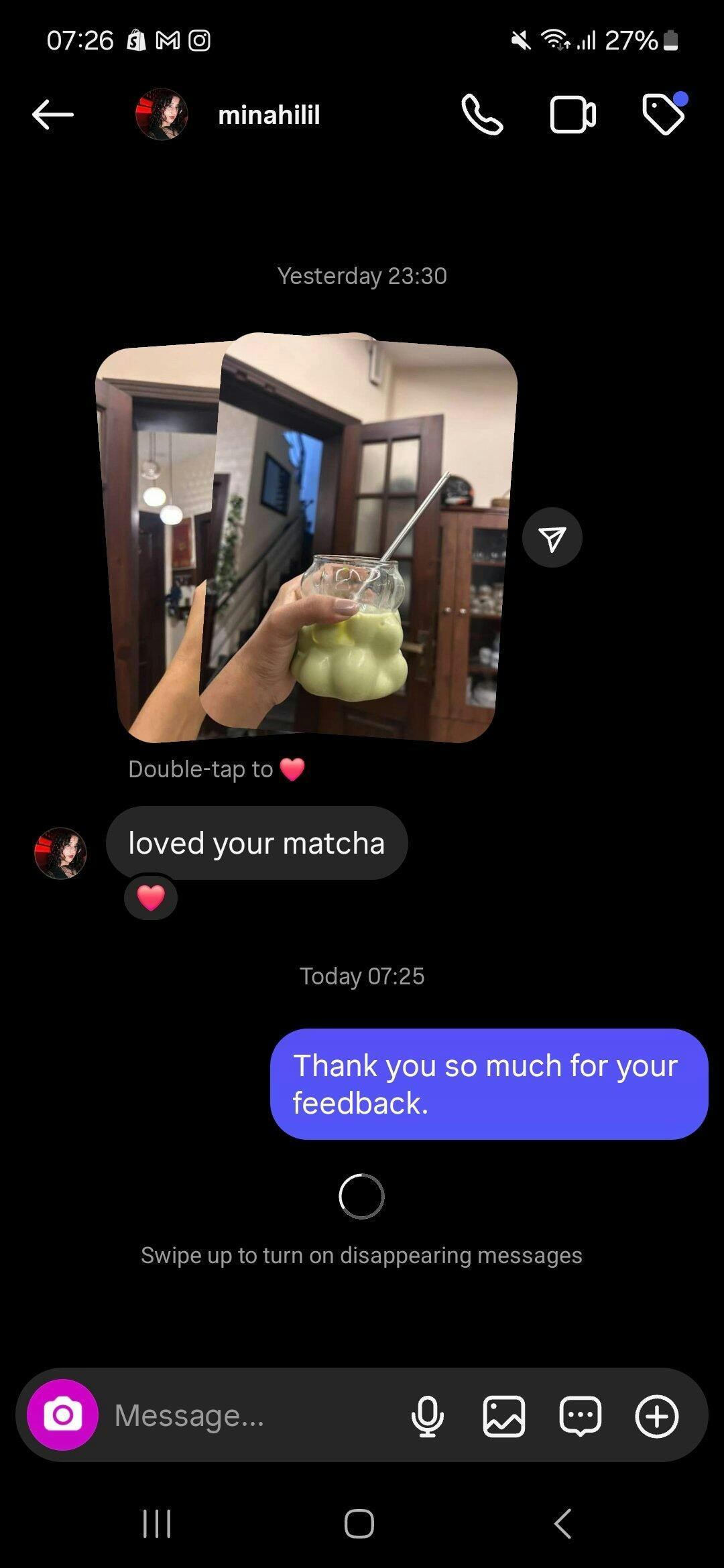Screen dimensions: 724x1568
Task: Open saved replies chat bubble icon
Action: (580, 1415)
